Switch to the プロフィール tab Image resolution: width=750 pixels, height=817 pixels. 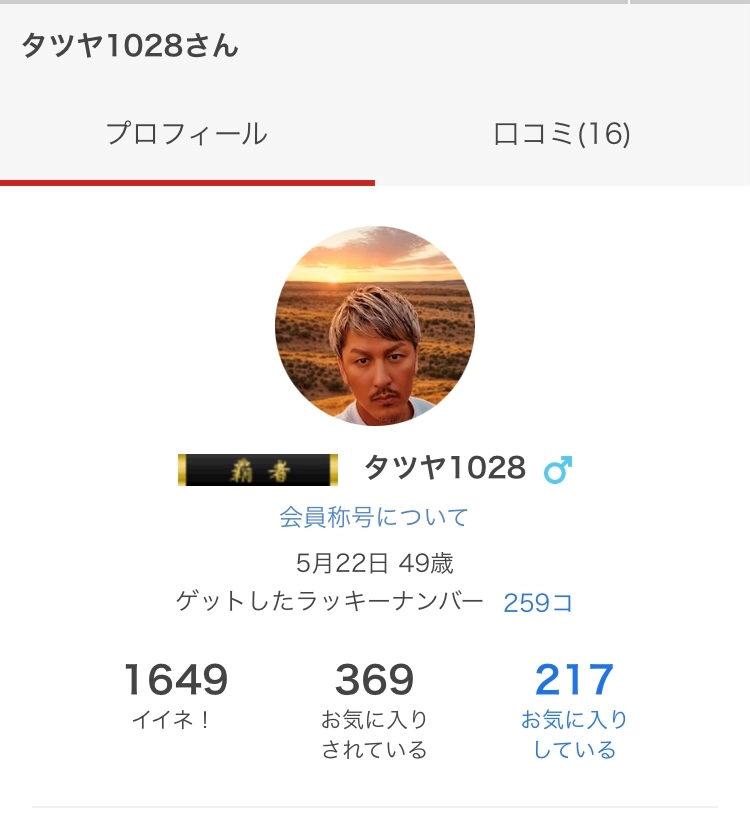tap(187, 134)
